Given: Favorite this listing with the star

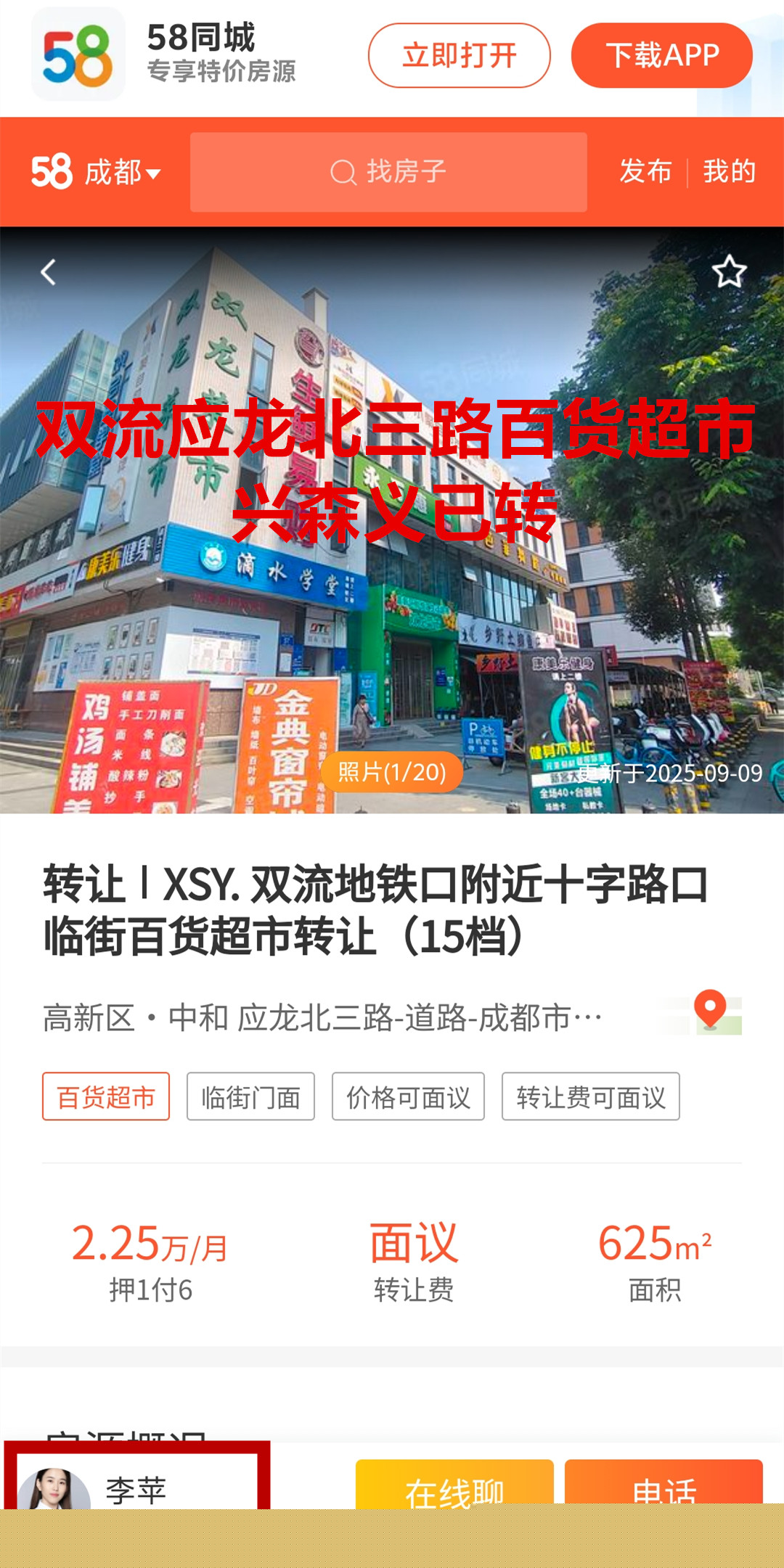Looking at the screenshot, I should [729, 272].
